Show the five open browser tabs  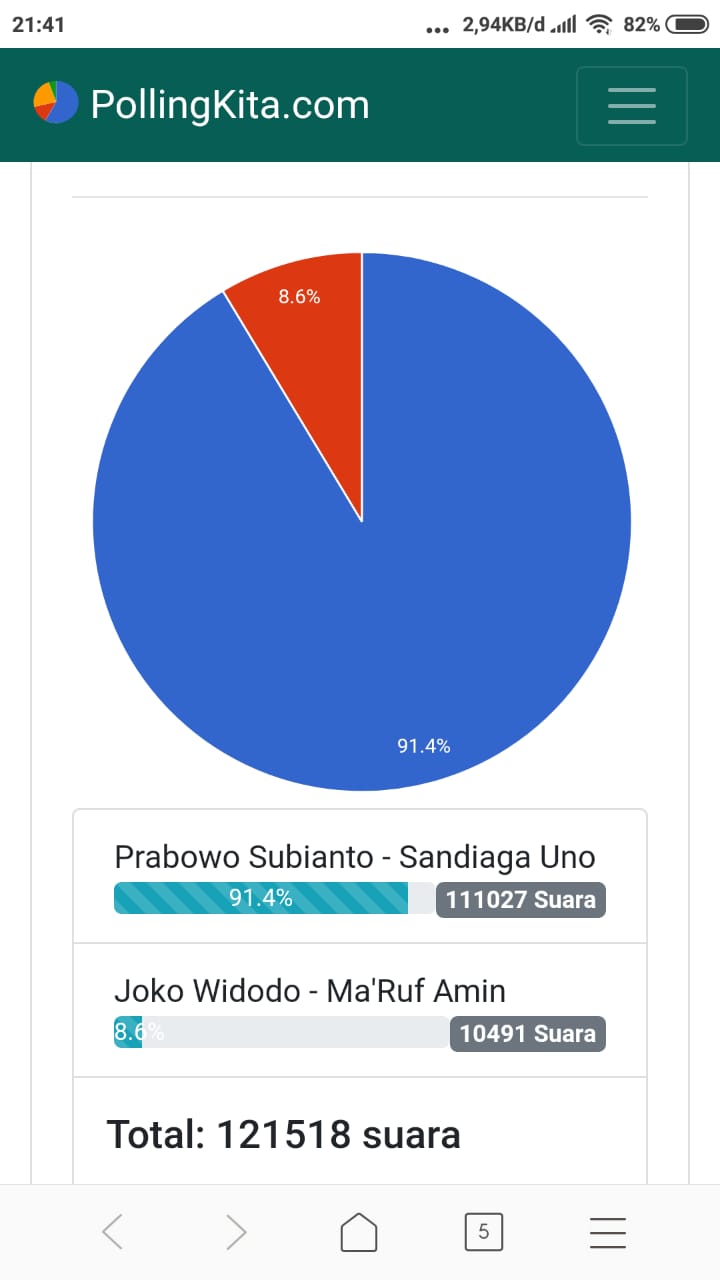point(483,1232)
